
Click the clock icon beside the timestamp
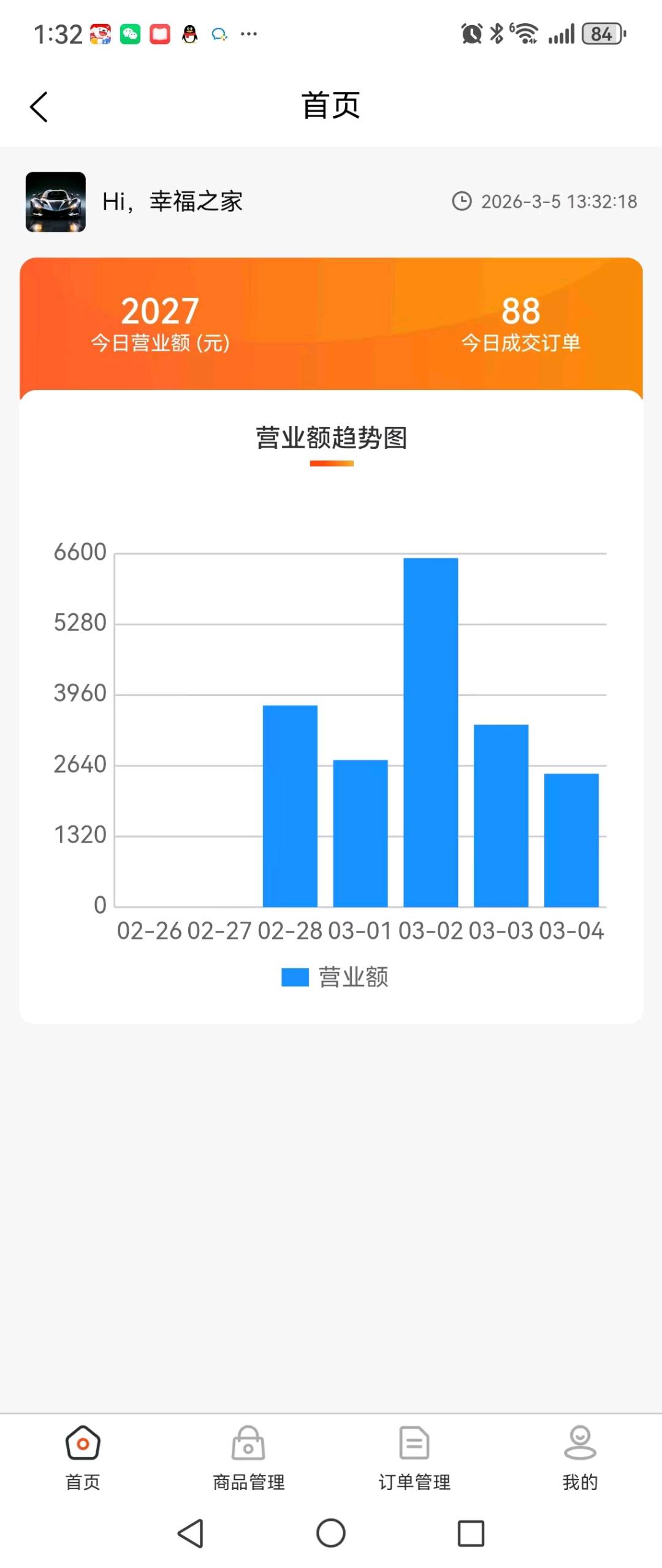pos(462,201)
